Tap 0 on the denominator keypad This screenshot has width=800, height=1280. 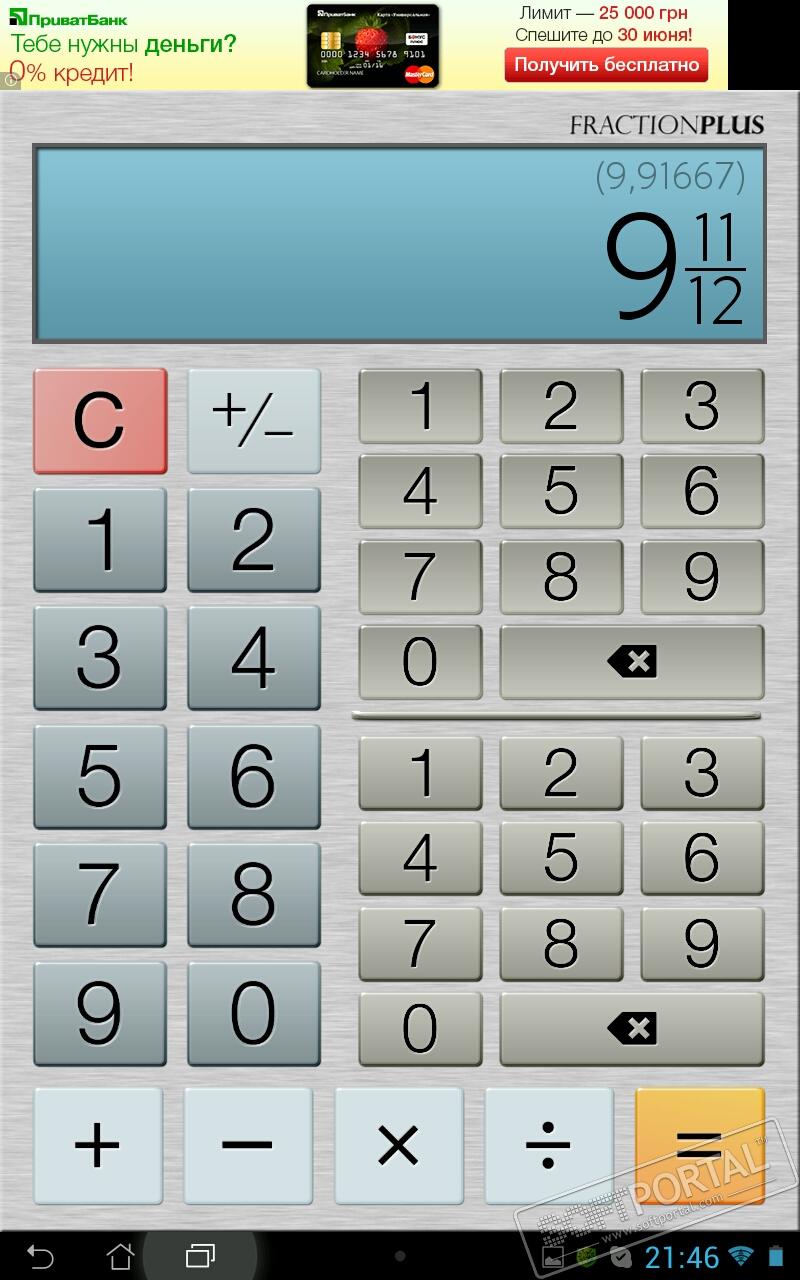pyautogui.click(x=420, y=1028)
